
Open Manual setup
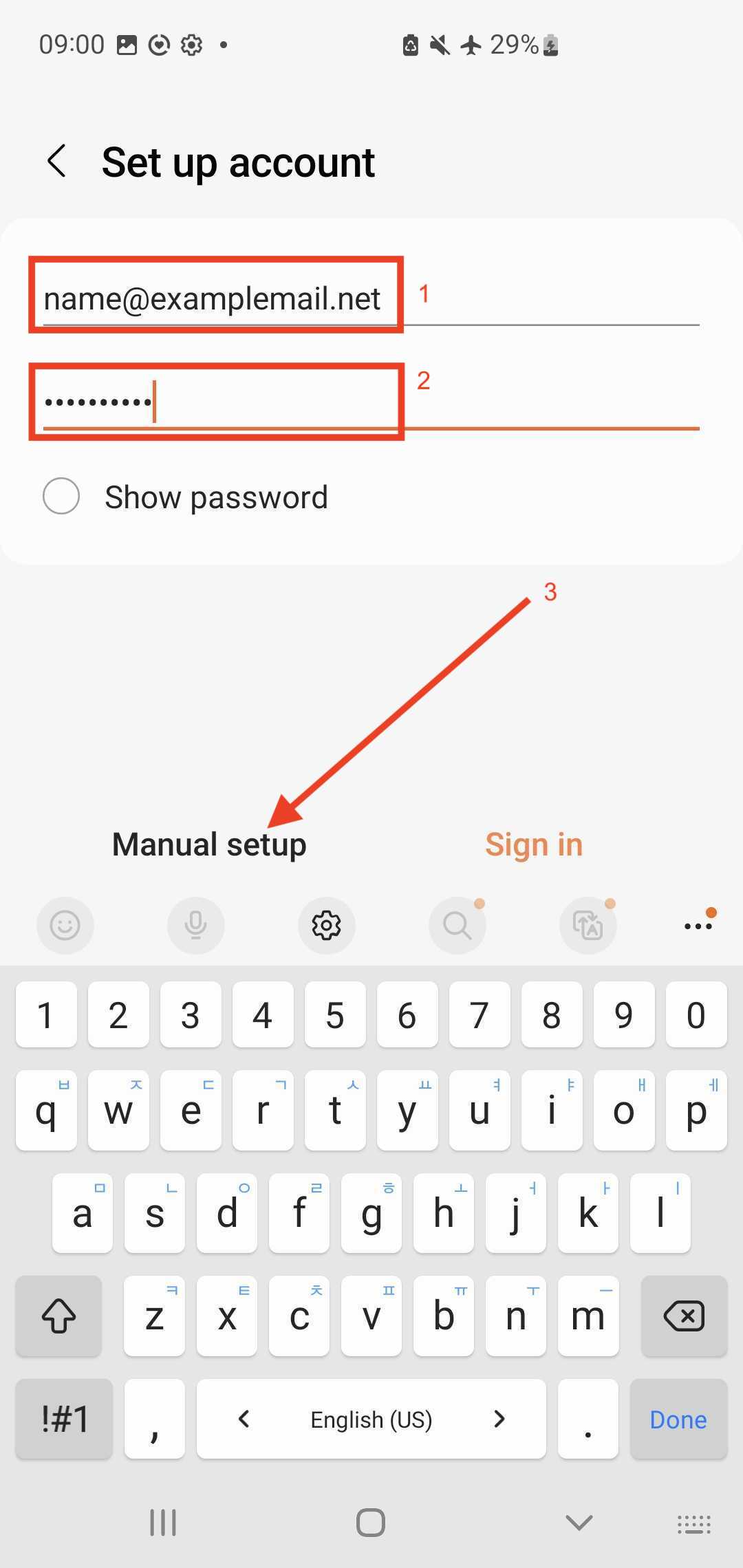tap(209, 845)
